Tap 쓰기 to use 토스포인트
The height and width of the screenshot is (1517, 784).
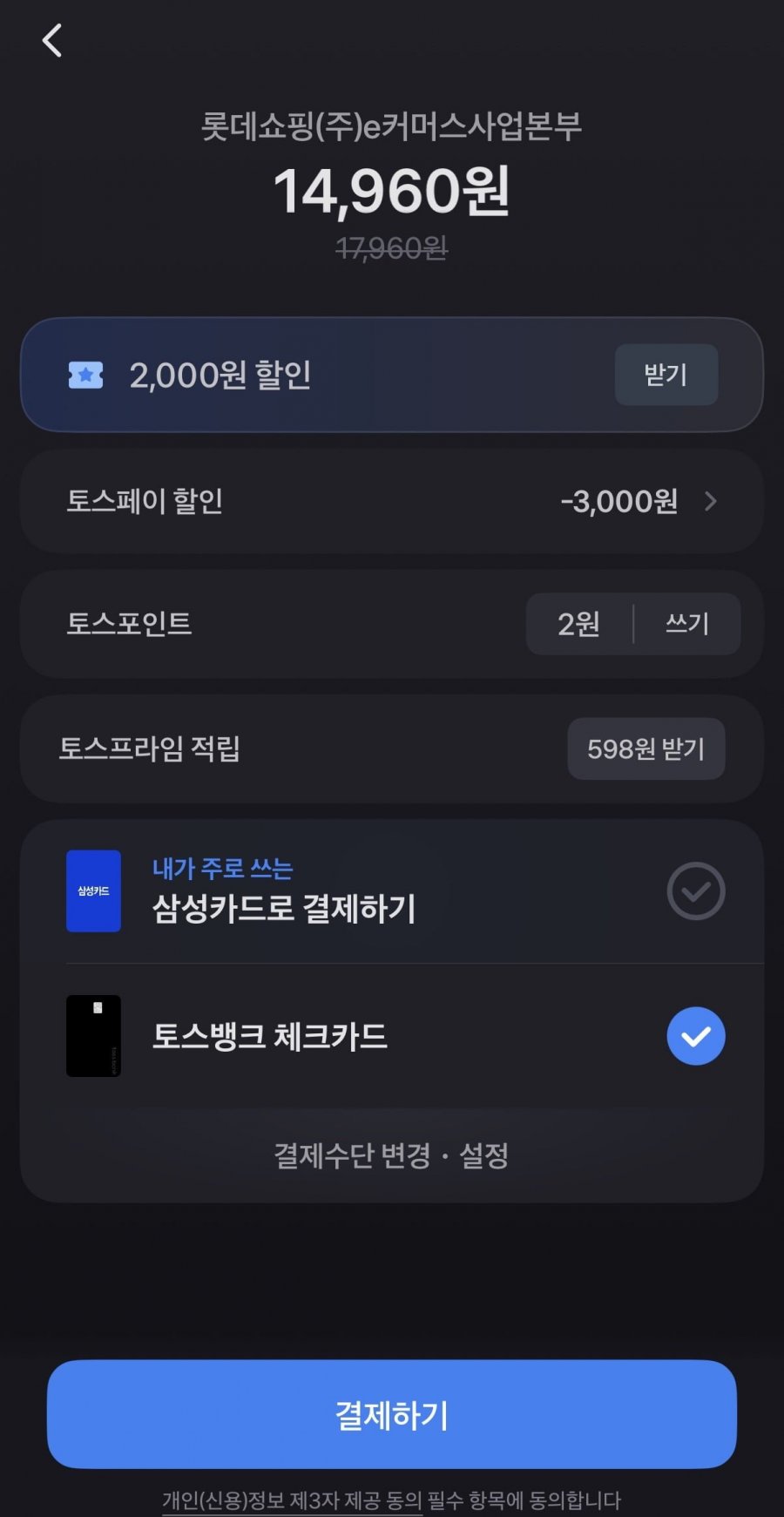point(686,624)
